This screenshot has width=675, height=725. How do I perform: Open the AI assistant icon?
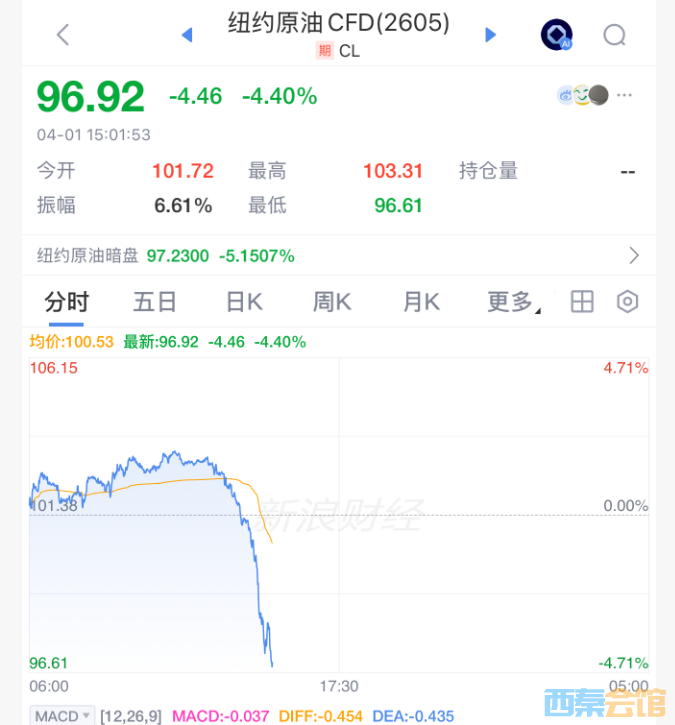556,35
